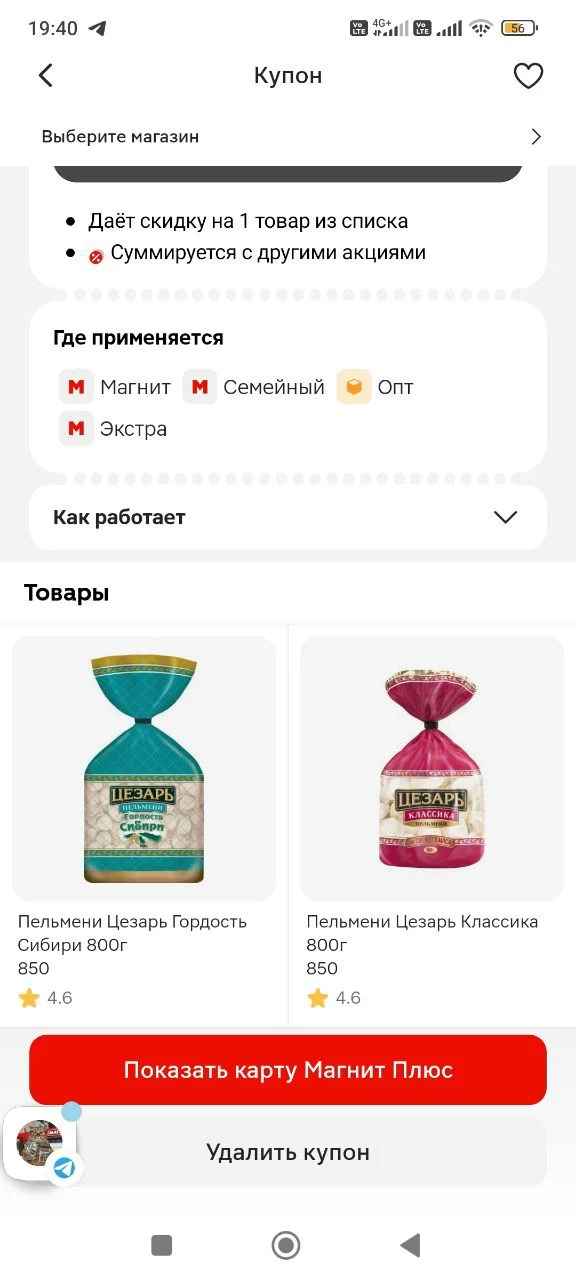Open Пельмени Цезарь Классика product card
The image size is (576, 1280).
(432, 825)
